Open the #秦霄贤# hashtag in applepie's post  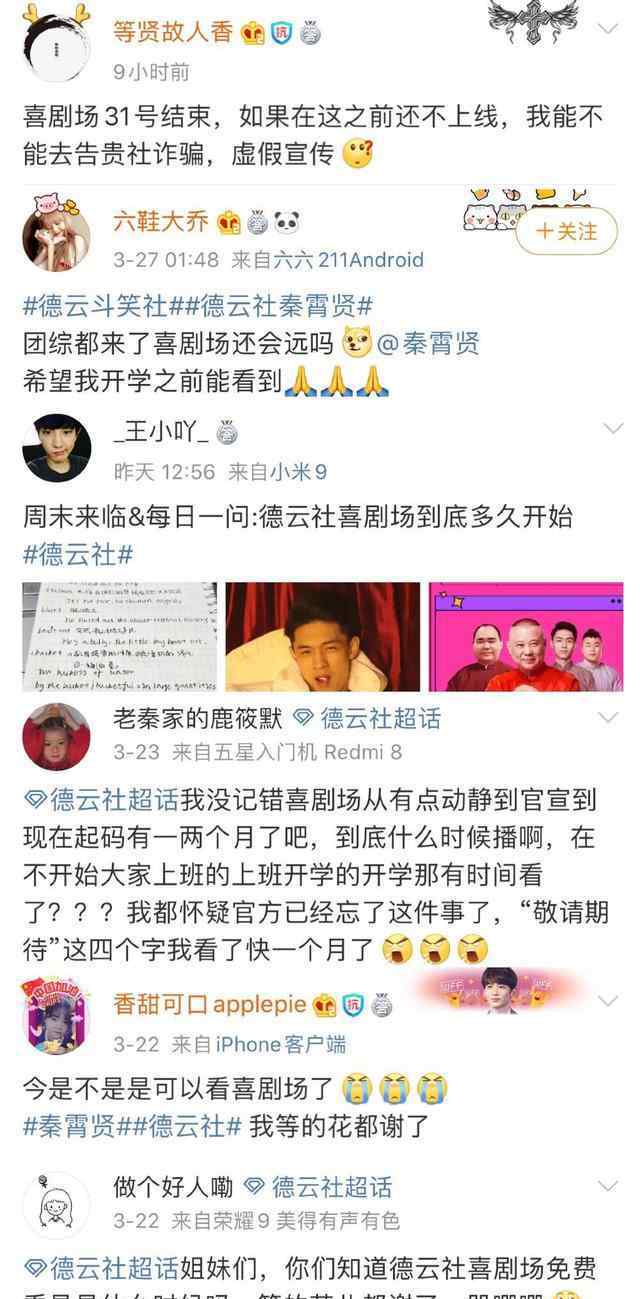pyautogui.click(x=70, y=1125)
